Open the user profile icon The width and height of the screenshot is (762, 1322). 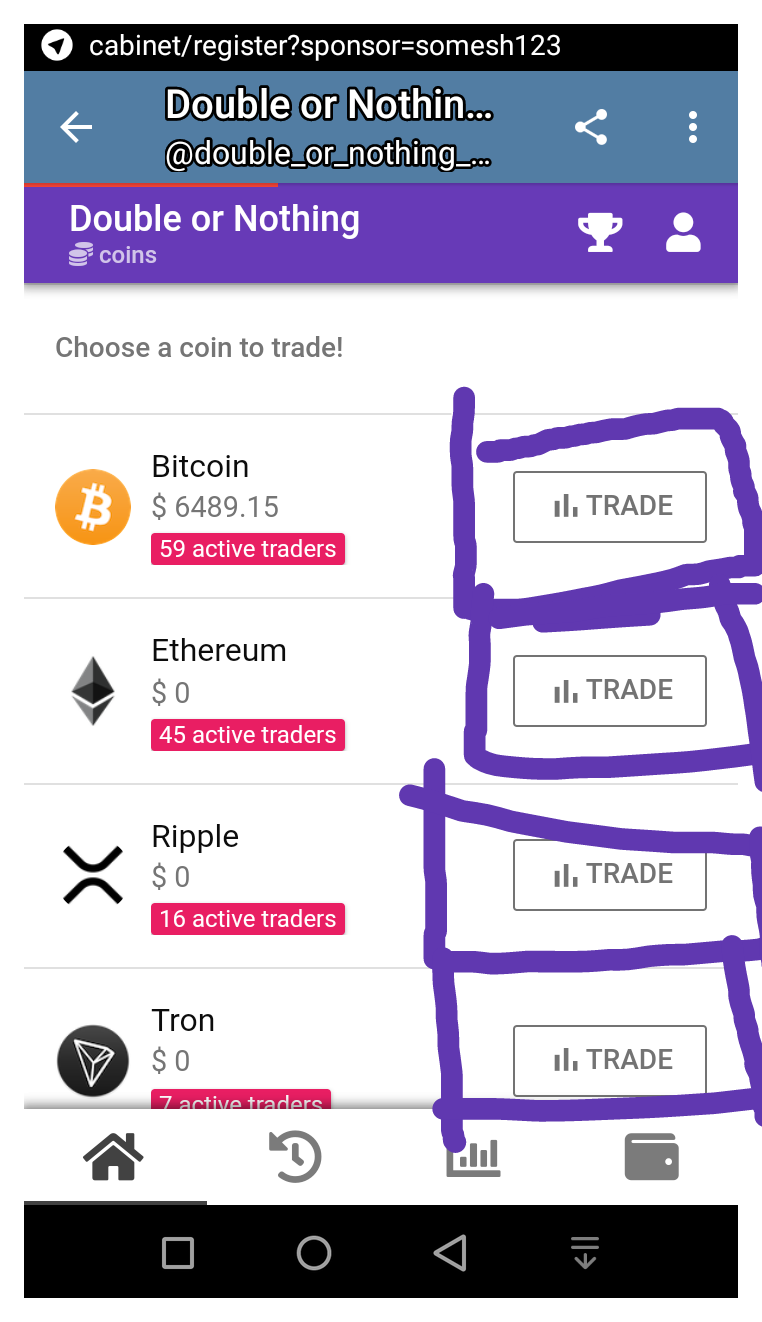click(683, 233)
